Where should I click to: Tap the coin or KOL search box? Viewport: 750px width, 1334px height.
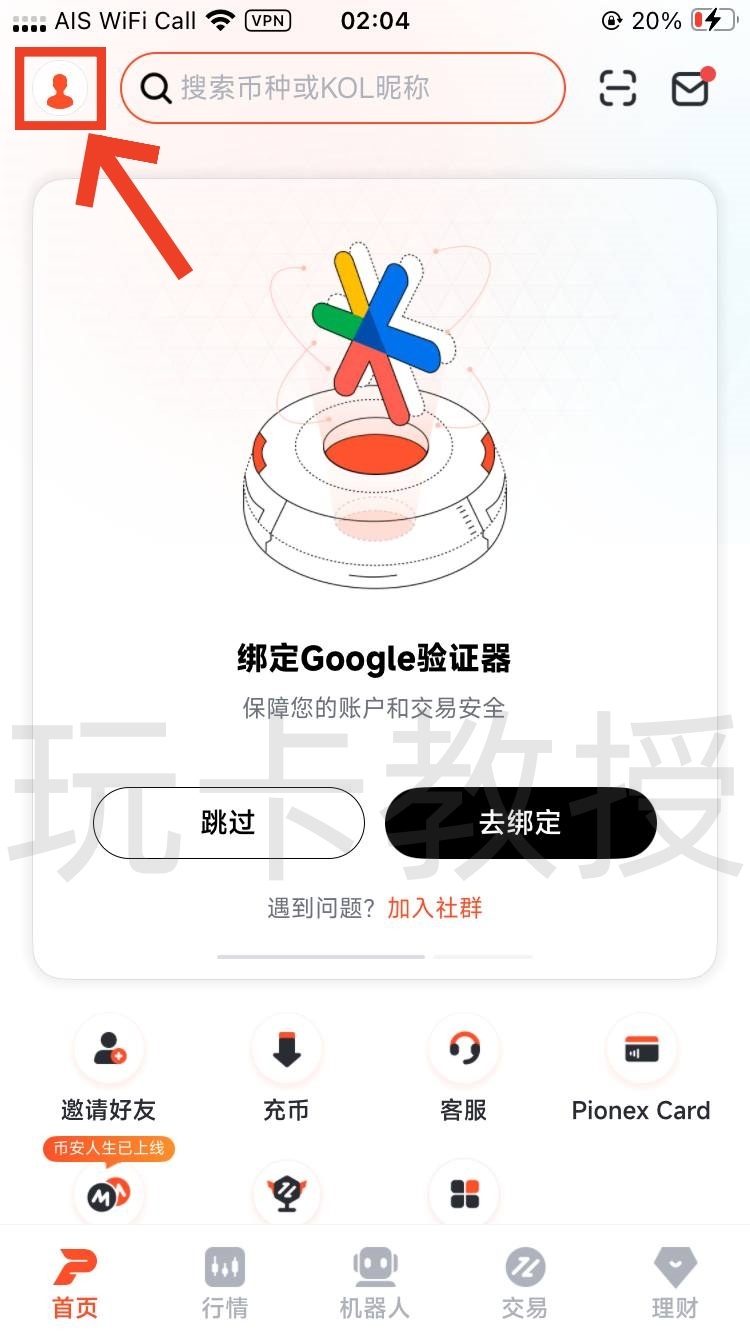(x=343, y=88)
